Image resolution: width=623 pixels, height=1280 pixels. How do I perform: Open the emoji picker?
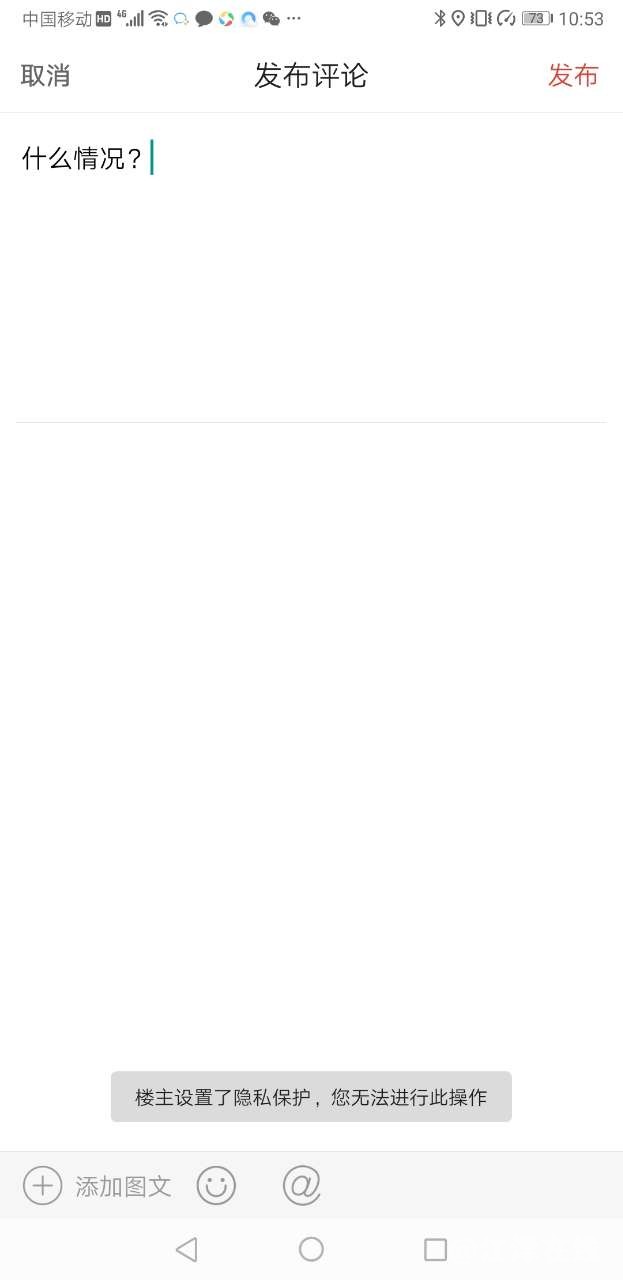(x=216, y=1186)
